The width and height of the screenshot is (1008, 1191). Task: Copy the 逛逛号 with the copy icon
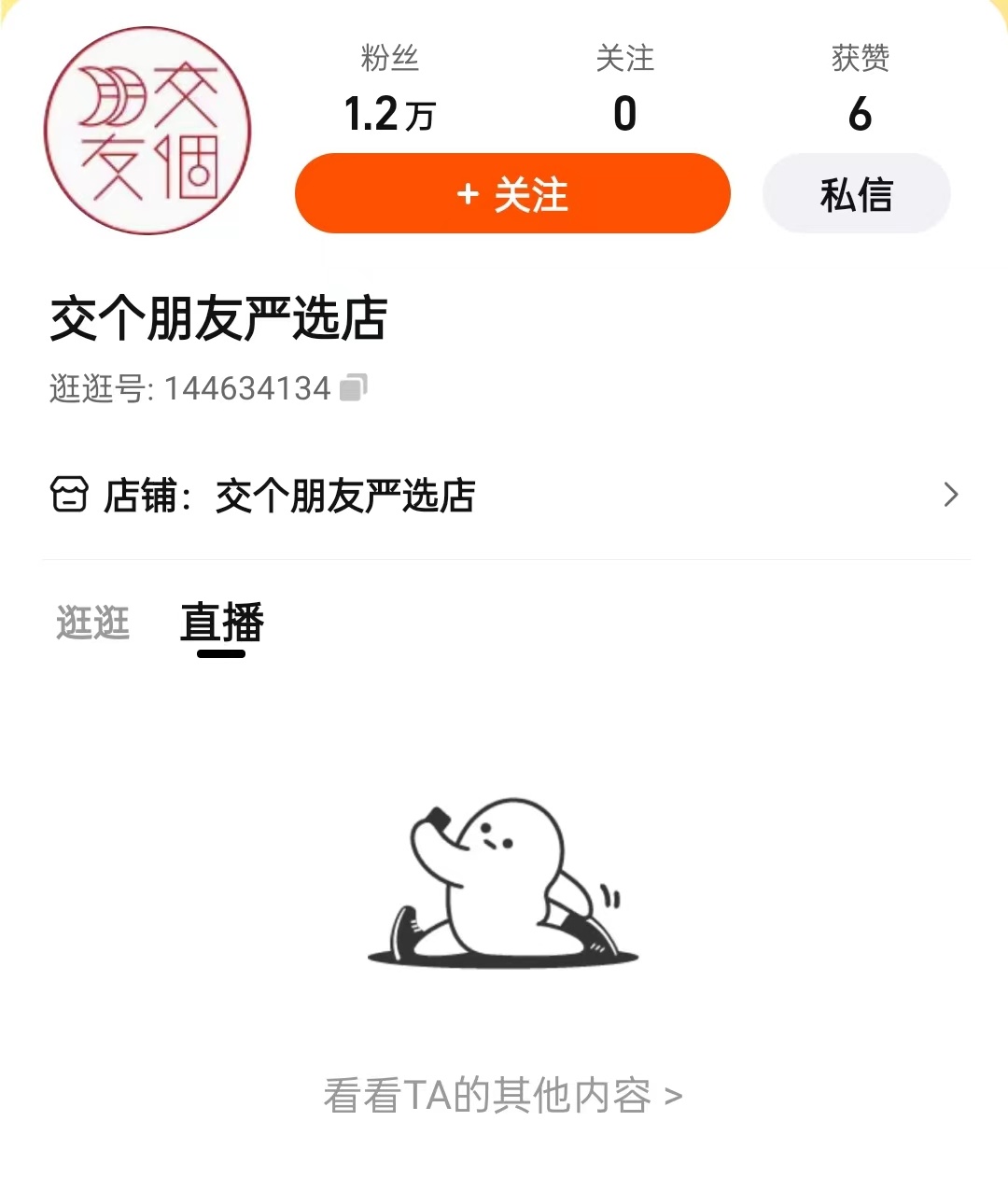354,387
